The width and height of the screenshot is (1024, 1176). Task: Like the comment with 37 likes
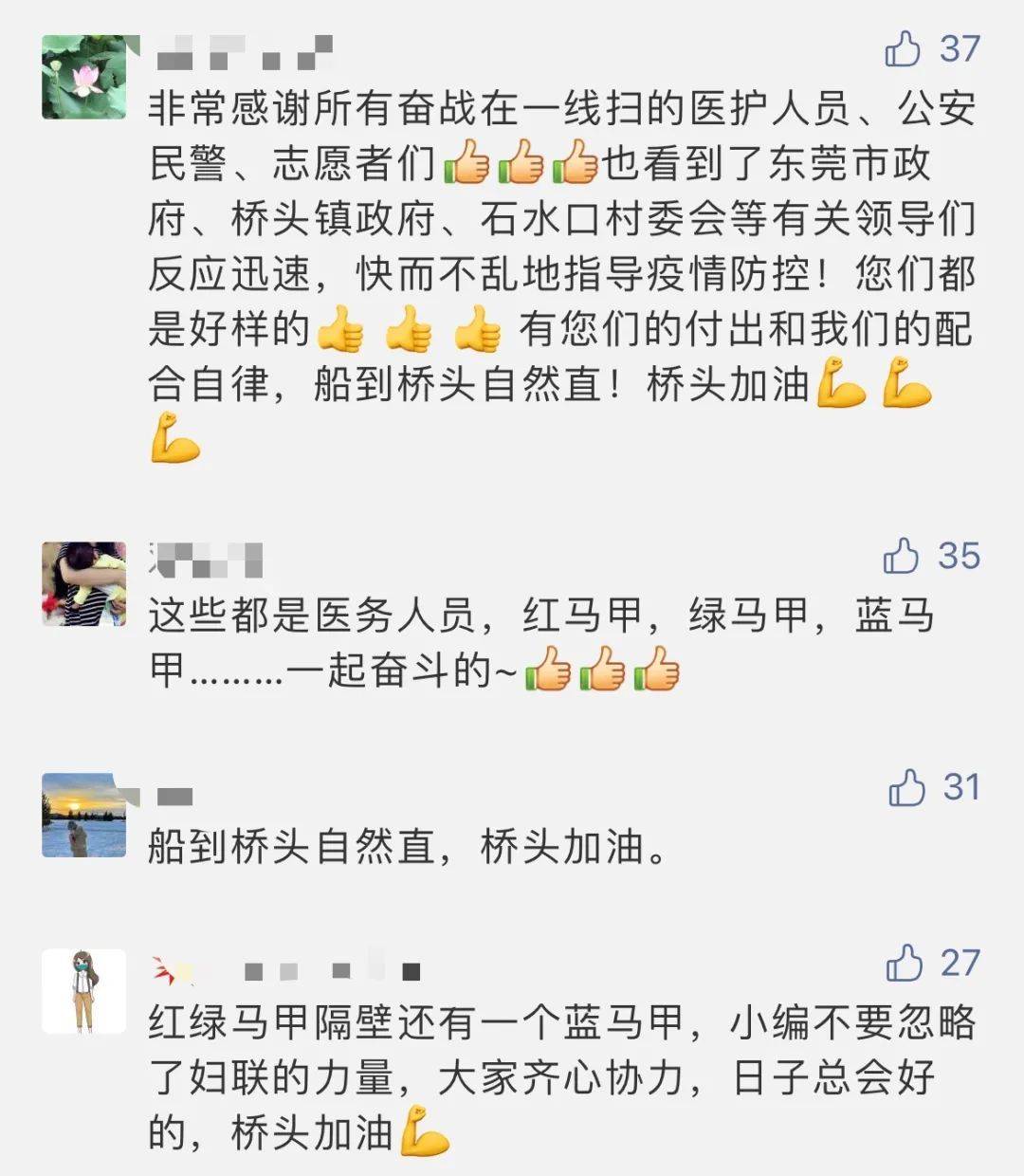tap(903, 48)
